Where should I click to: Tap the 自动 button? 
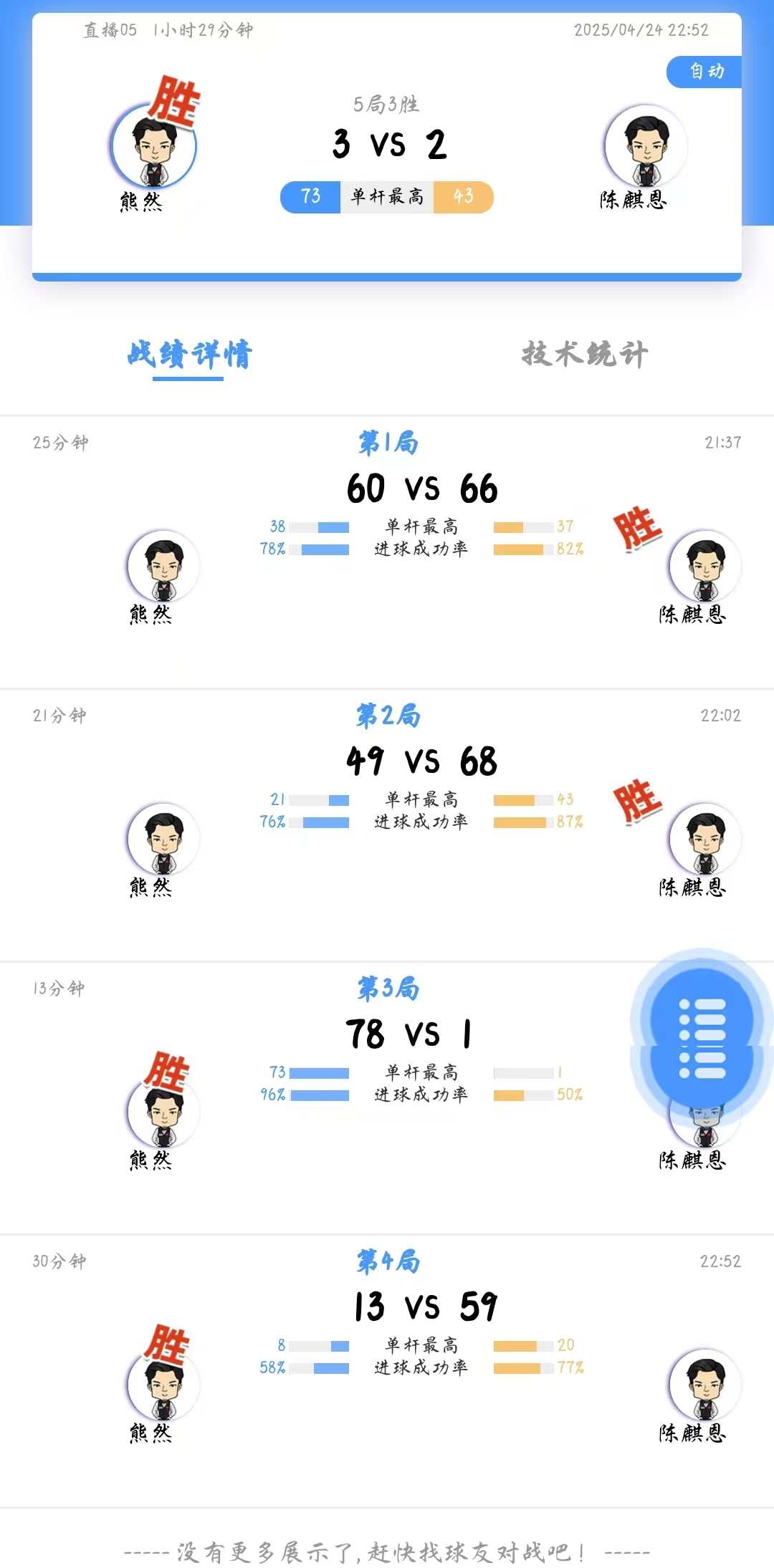[705, 72]
